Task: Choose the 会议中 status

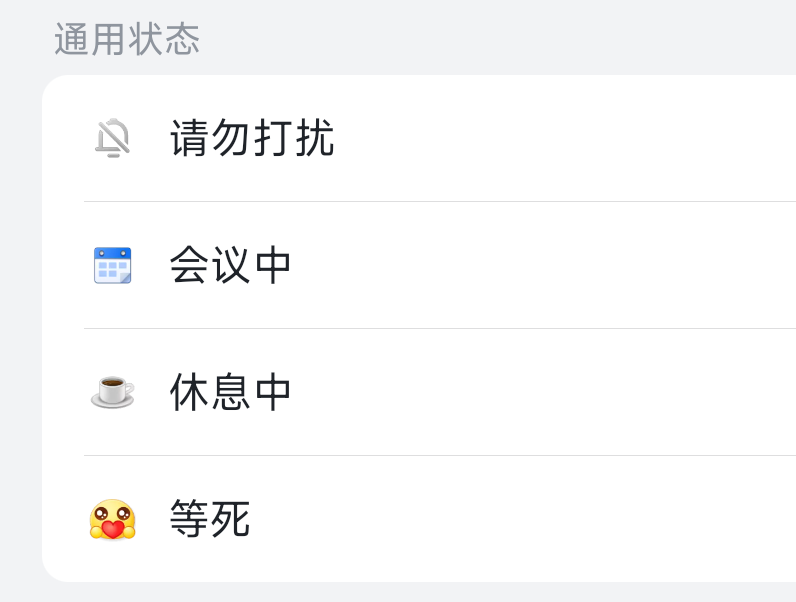Action: click(x=231, y=266)
